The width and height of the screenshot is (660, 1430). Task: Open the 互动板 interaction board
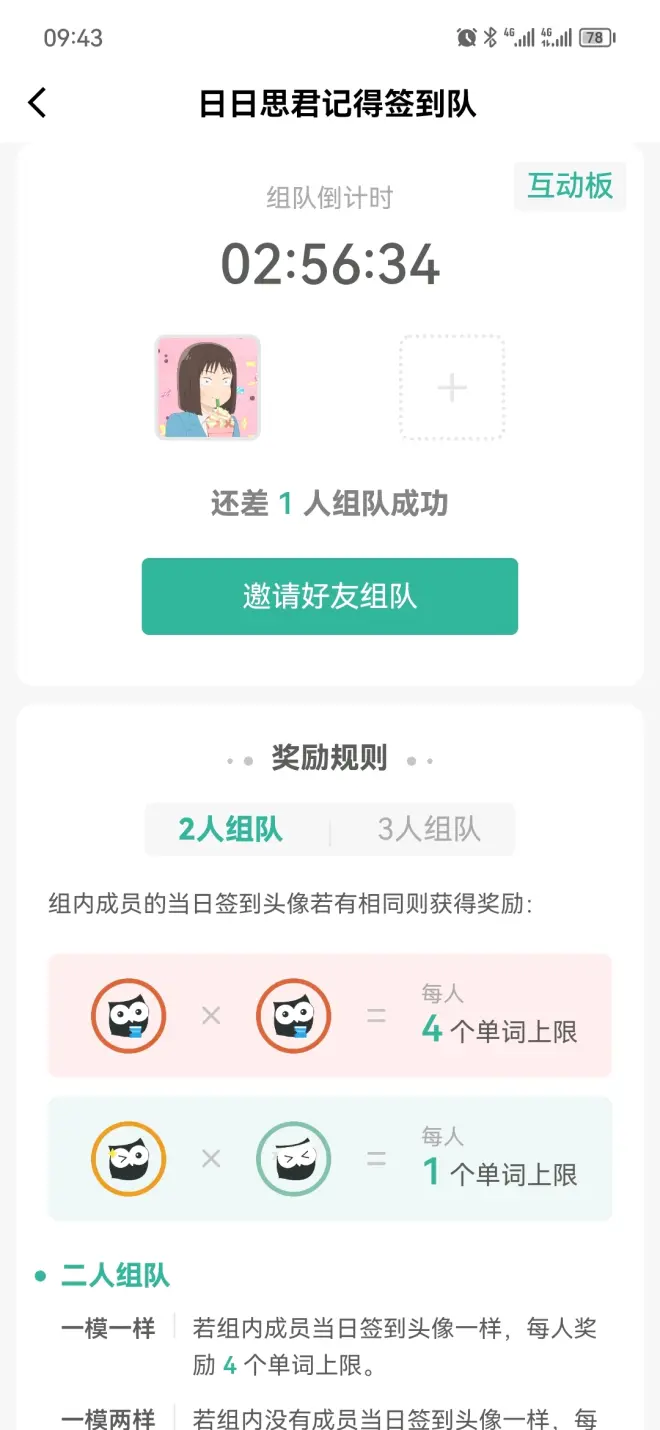[570, 187]
